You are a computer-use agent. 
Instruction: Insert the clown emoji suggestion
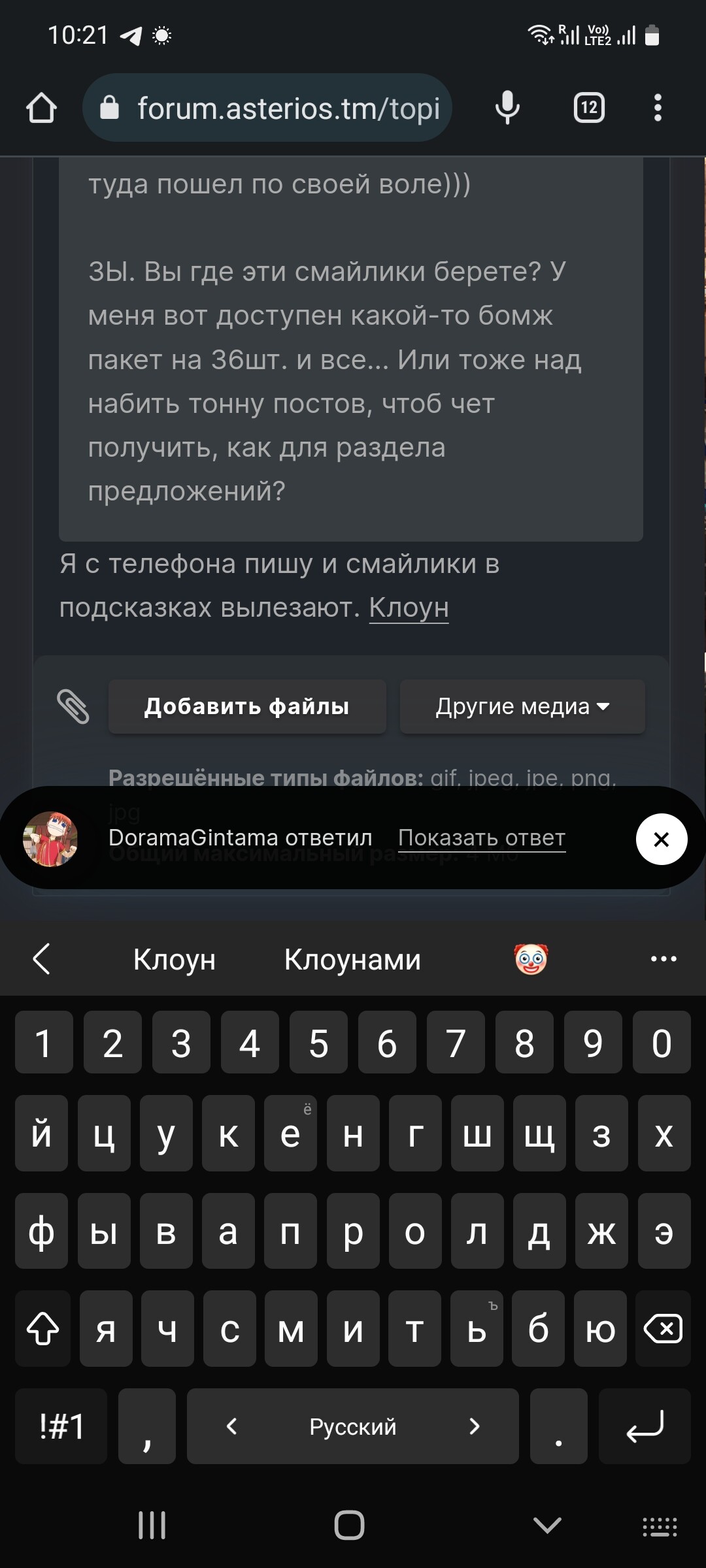[531, 960]
